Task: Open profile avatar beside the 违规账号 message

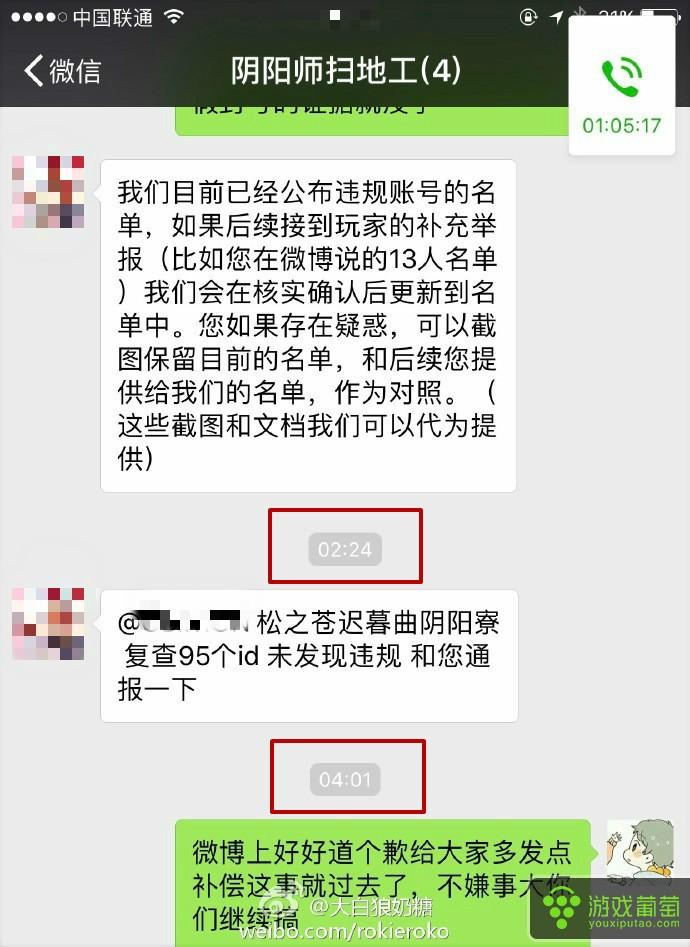Action: point(48,192)
